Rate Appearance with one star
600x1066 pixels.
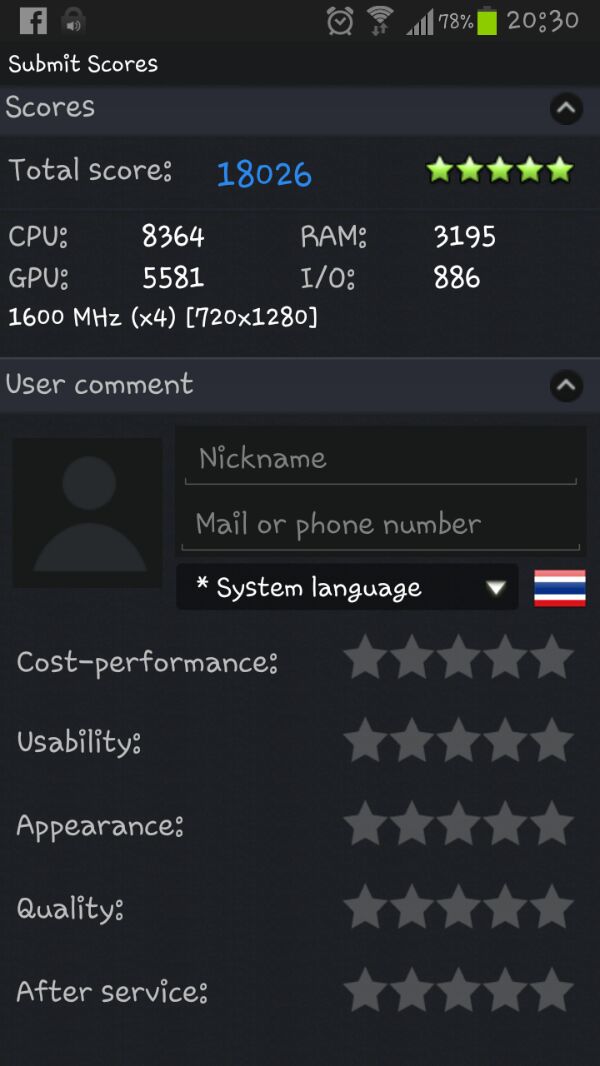point(366,823)
